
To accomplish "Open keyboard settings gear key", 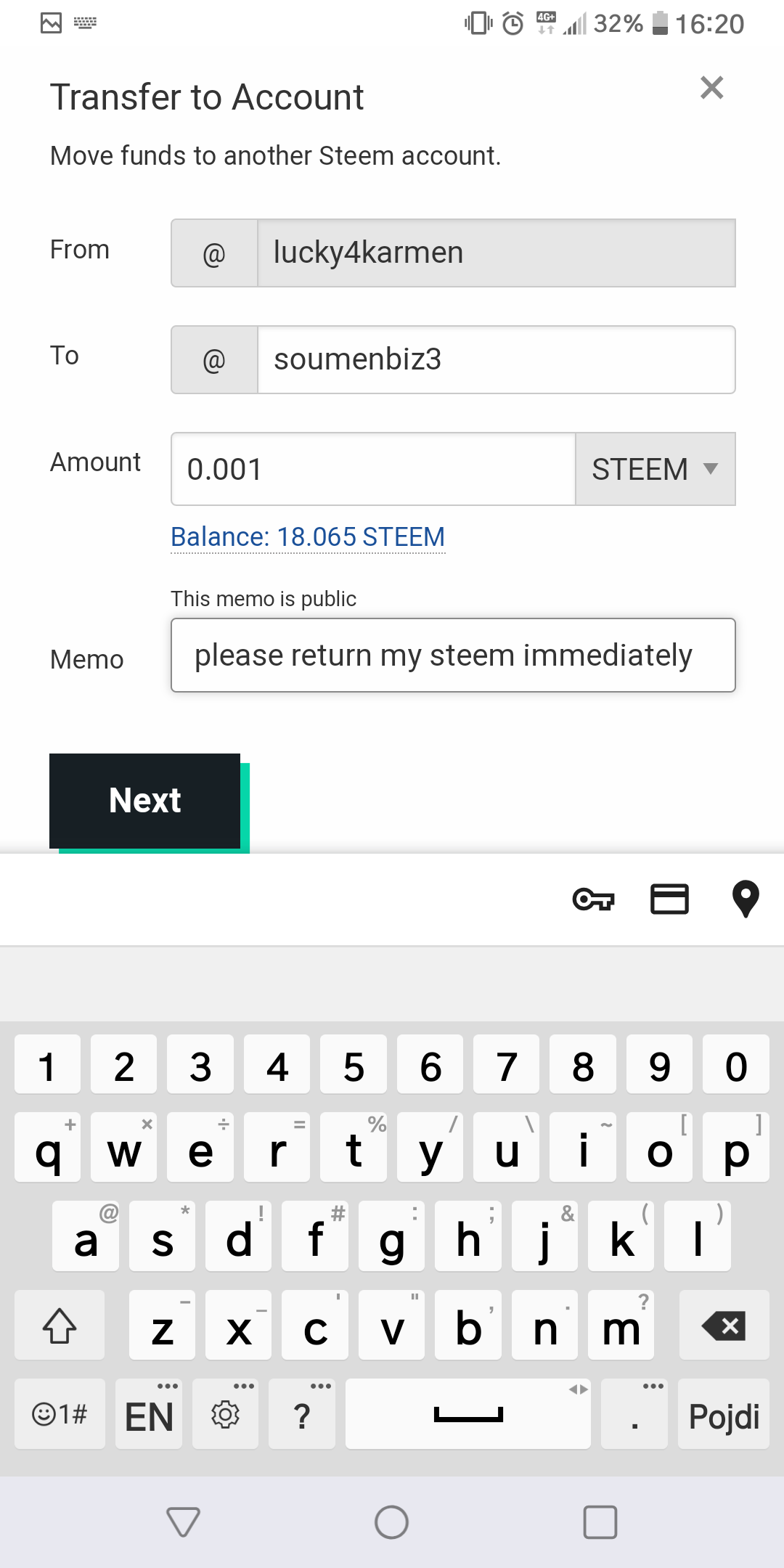I will coord(225,1415).
